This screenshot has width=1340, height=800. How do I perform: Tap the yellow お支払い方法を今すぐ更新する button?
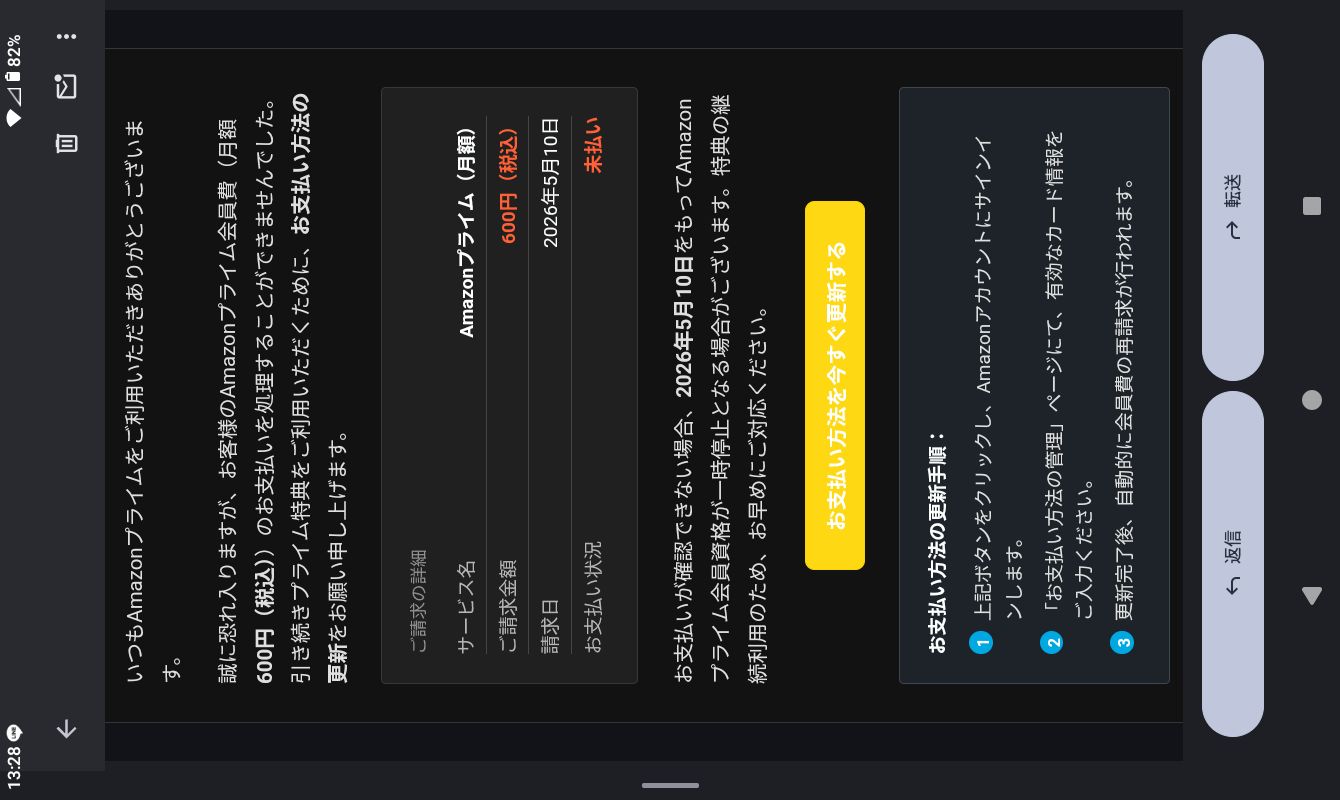(x=835, y=385)
